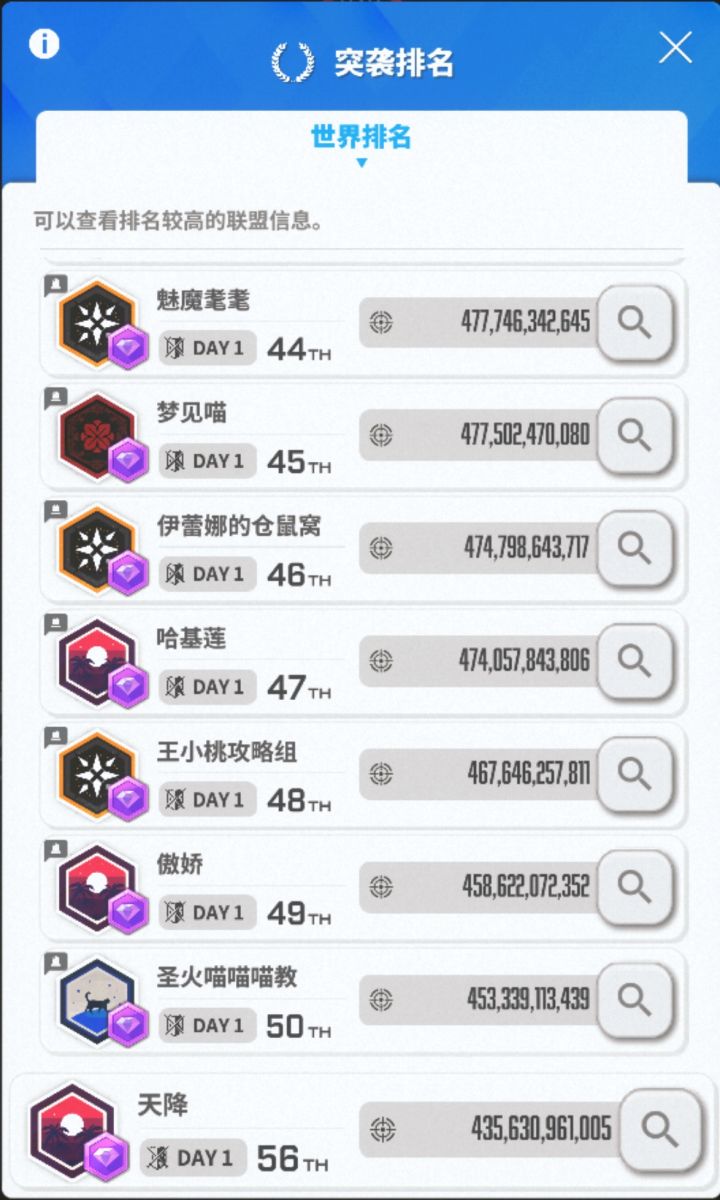The width and height of the screenshot is (720, 1200).
Task: Click the target icon beside 477,746,342,645
Action: [378, 322]
